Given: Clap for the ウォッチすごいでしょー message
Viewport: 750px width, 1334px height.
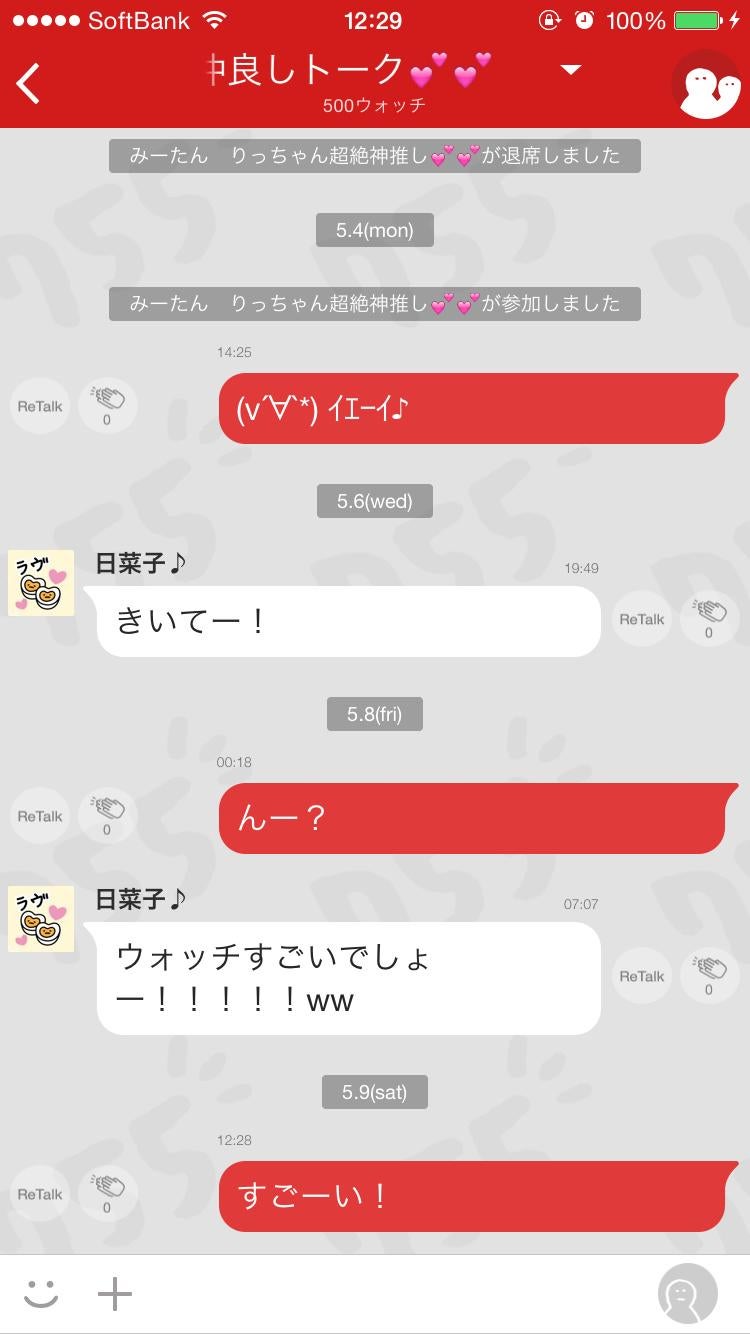Looking at the screenshot, I should (x=709, y=975).
